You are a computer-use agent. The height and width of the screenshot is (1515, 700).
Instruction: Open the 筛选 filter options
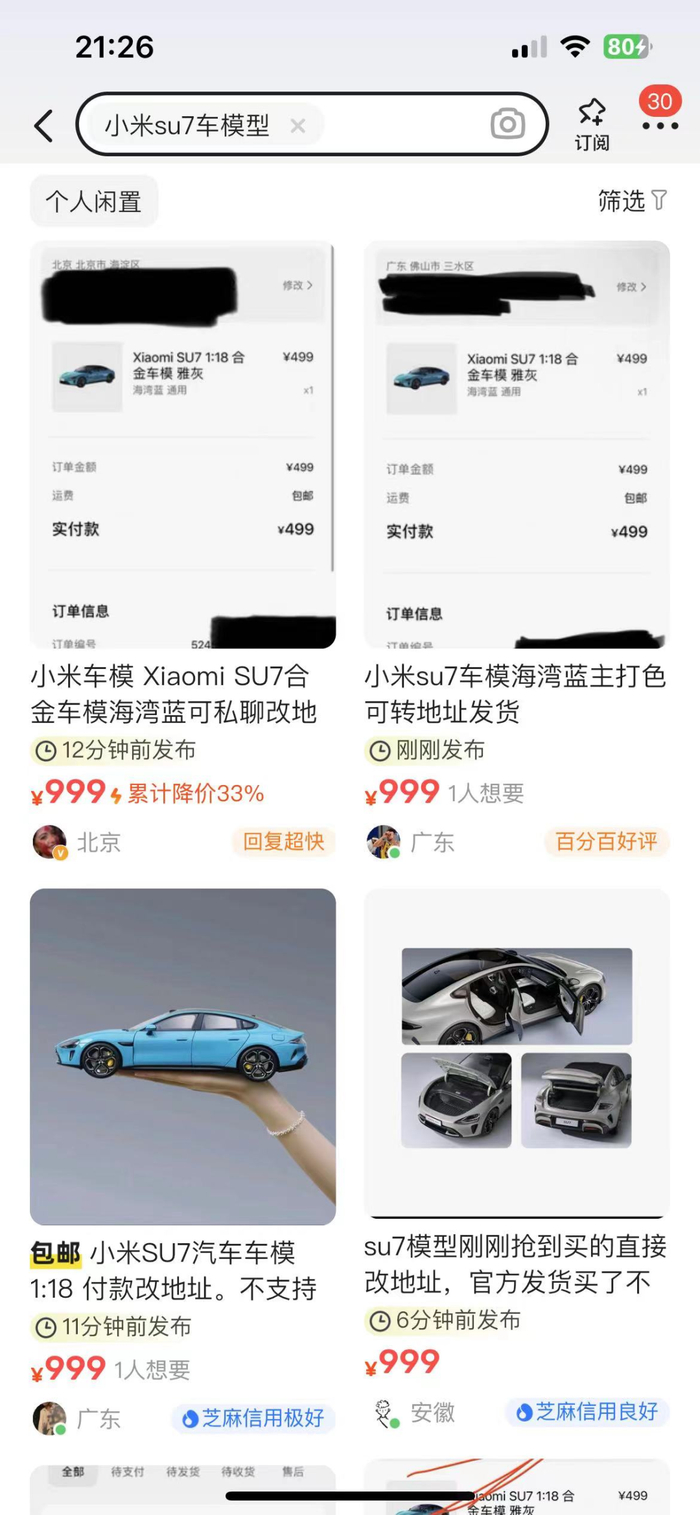[x=632, y=201]
